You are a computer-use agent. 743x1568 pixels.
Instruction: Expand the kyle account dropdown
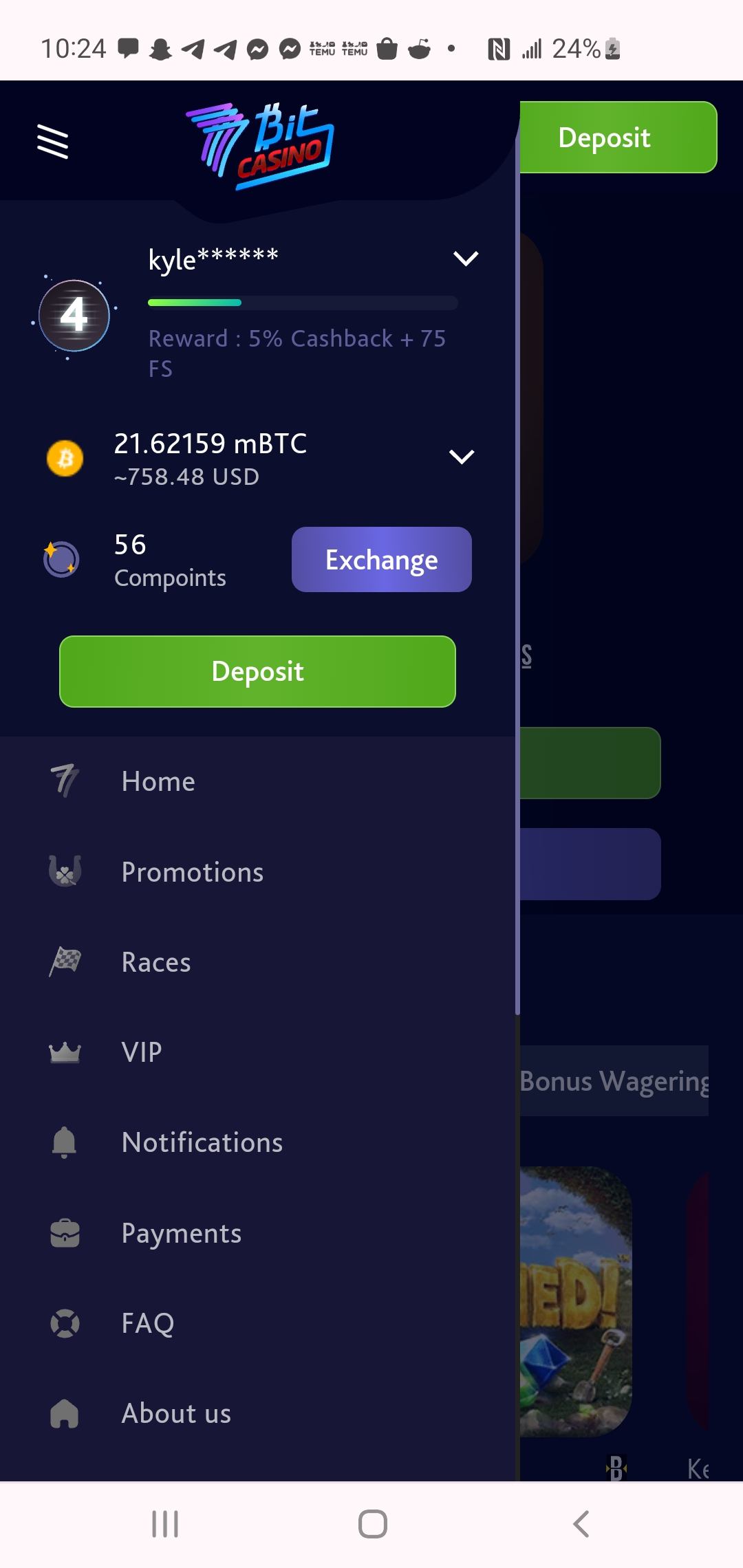coord(466,259)
